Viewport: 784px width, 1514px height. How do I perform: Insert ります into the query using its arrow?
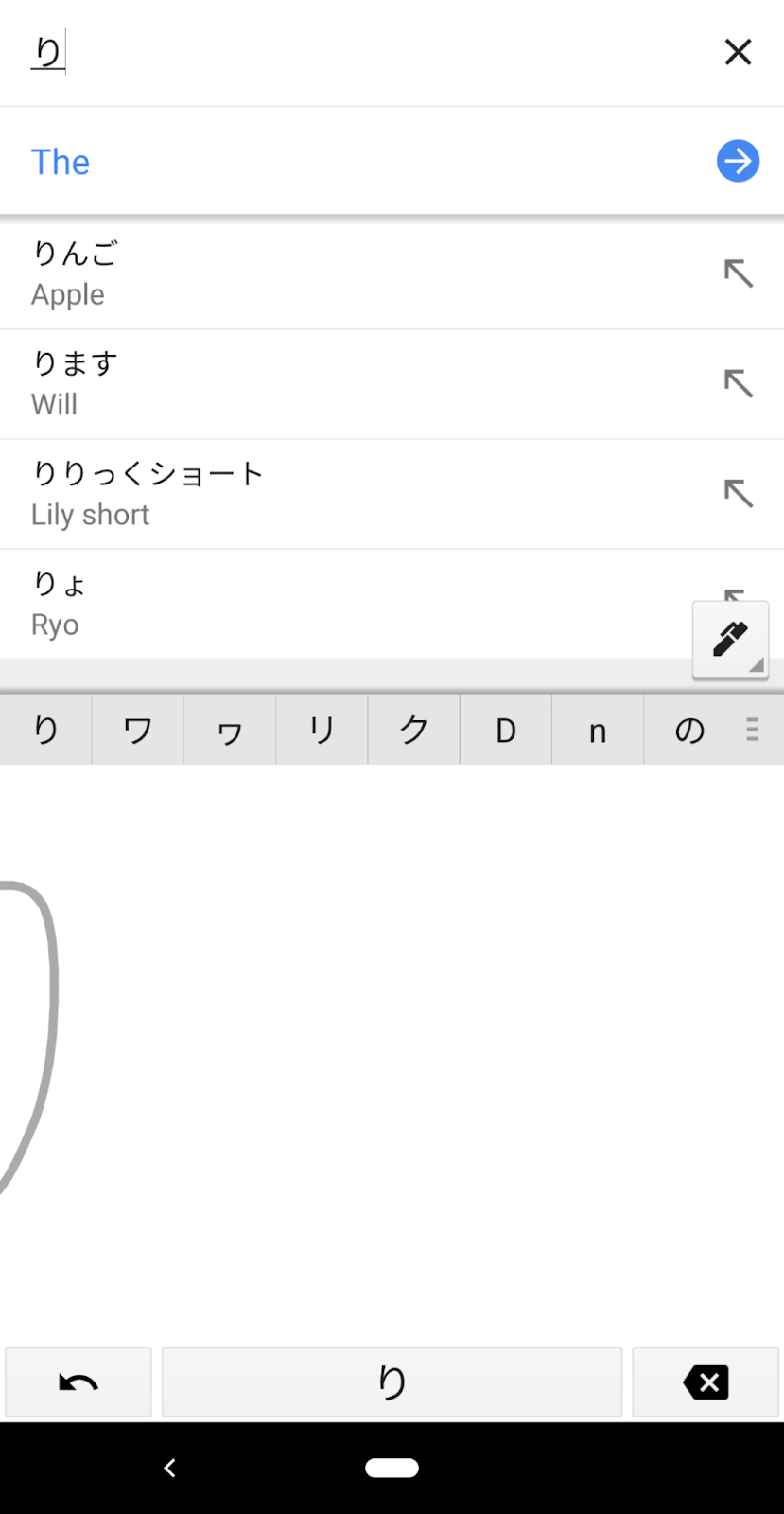pyautogui.click(x=738, y=383)
